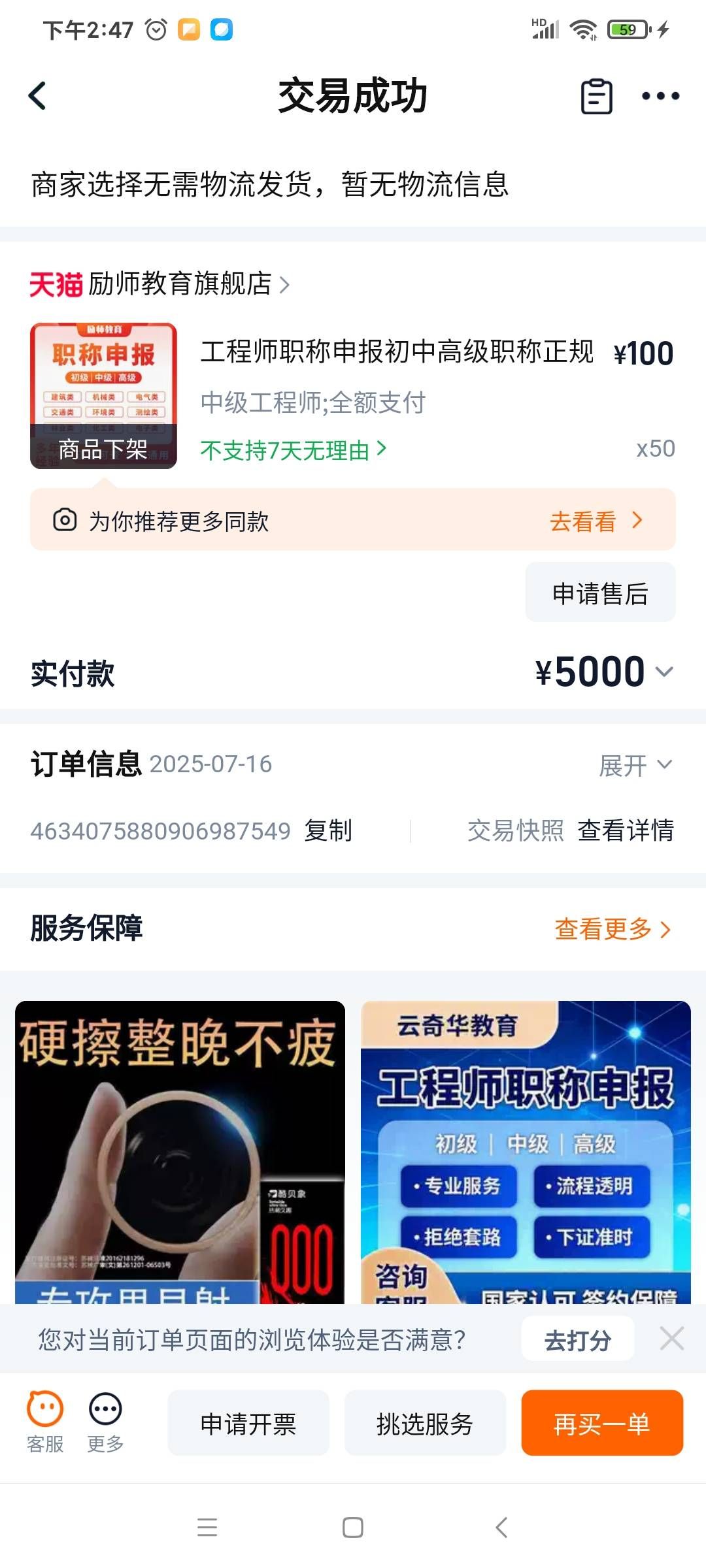This screenshot has height=1568, width=706.
Task: Open 查看详情 for the transaction snapshot
Action: click(626, 831)
